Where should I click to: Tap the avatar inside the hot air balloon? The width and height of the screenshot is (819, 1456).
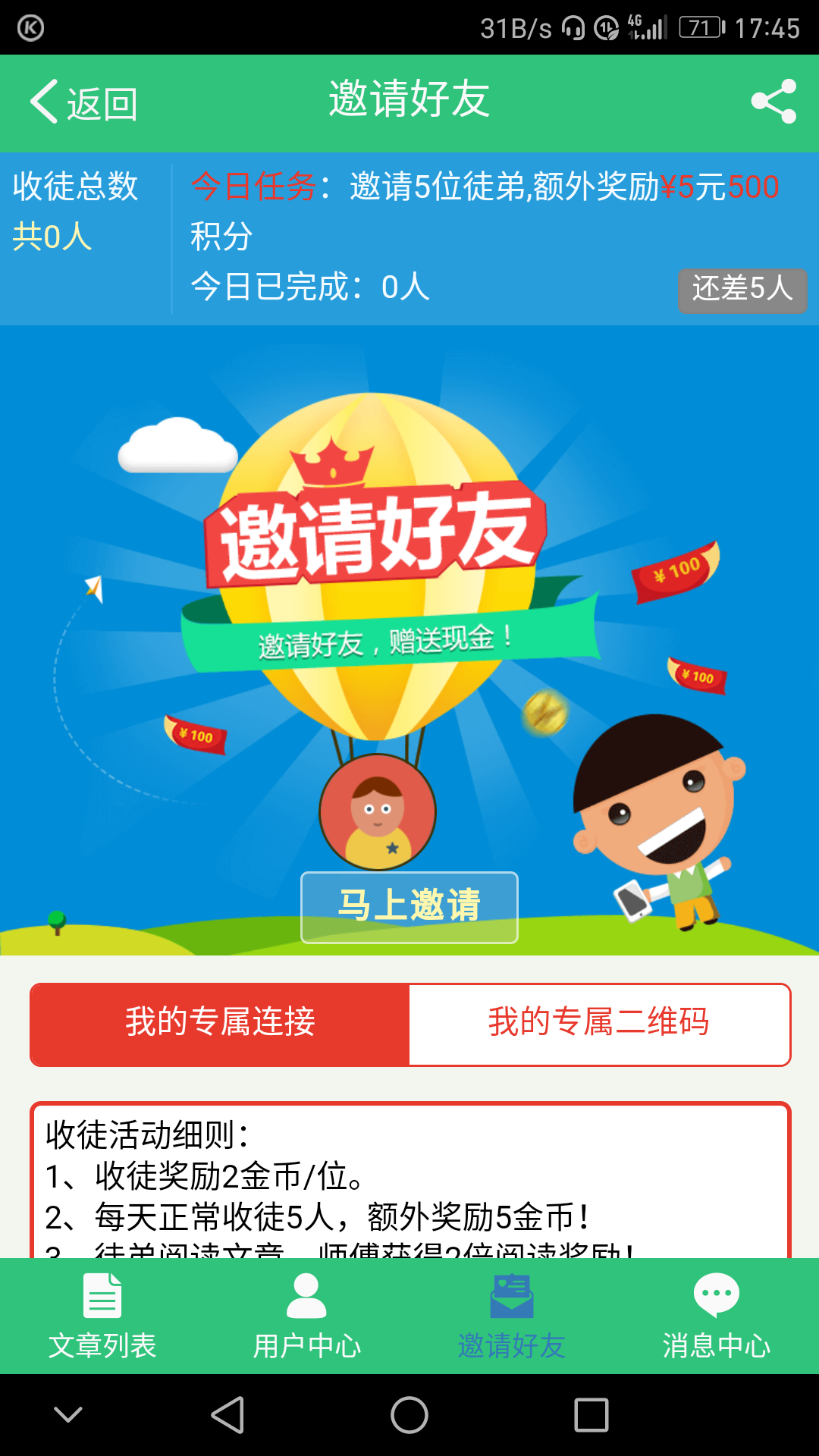coord(377,813)
